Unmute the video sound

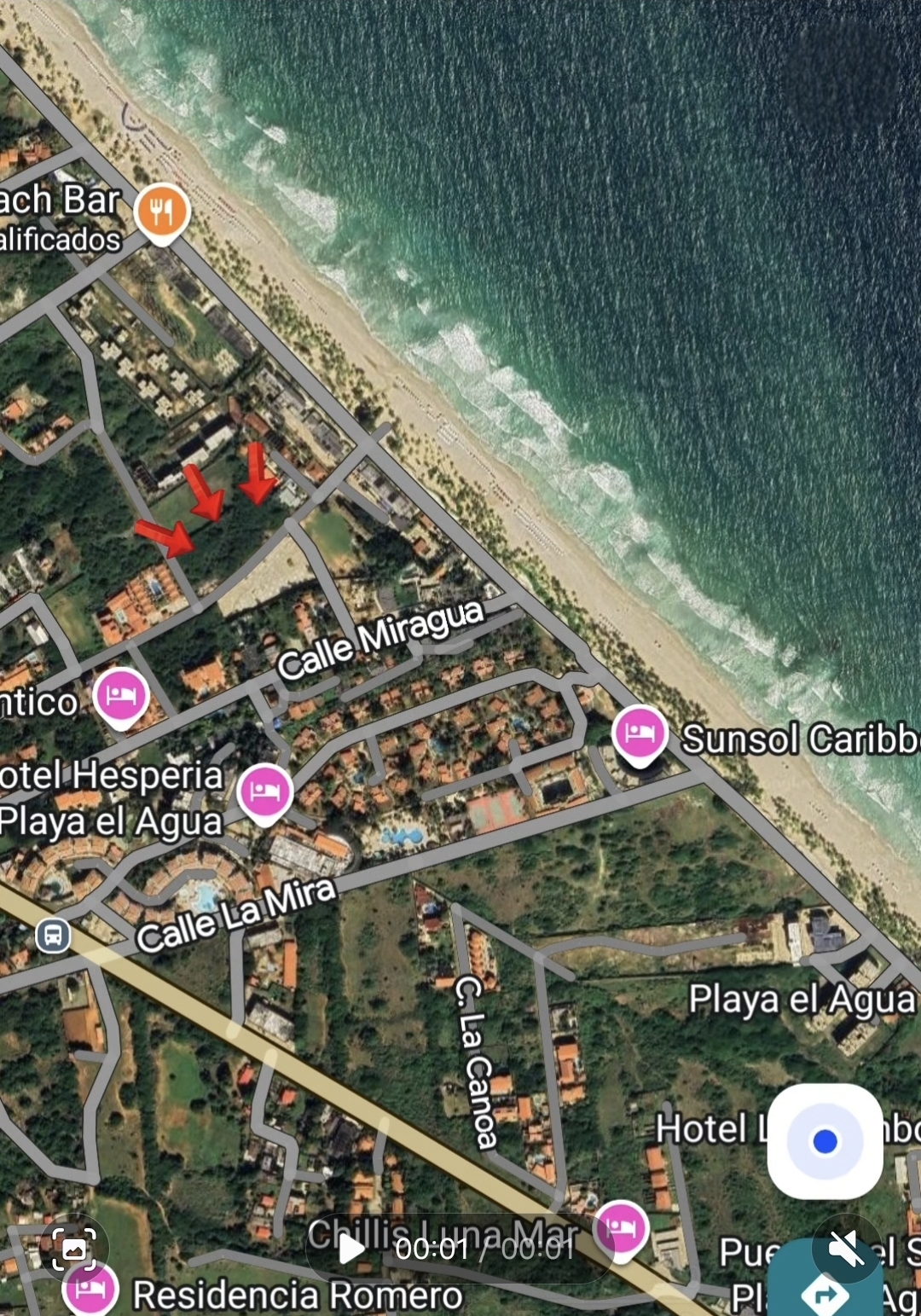pyautogui.click(x=846, y=1249)
